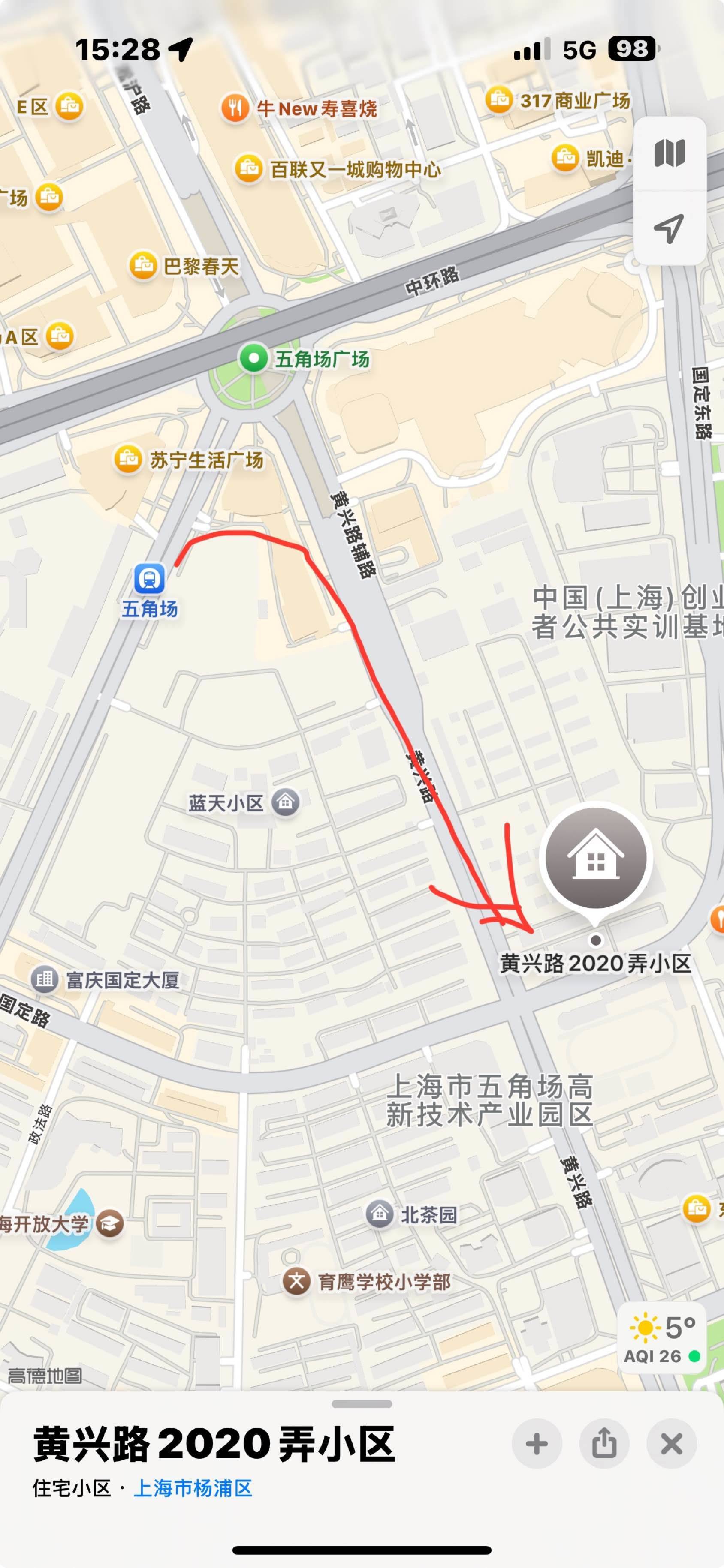Viewport: 724px width, 1568px height.
Task: Open the 富庆国定大厦 building marker
Action: (45, 979)
